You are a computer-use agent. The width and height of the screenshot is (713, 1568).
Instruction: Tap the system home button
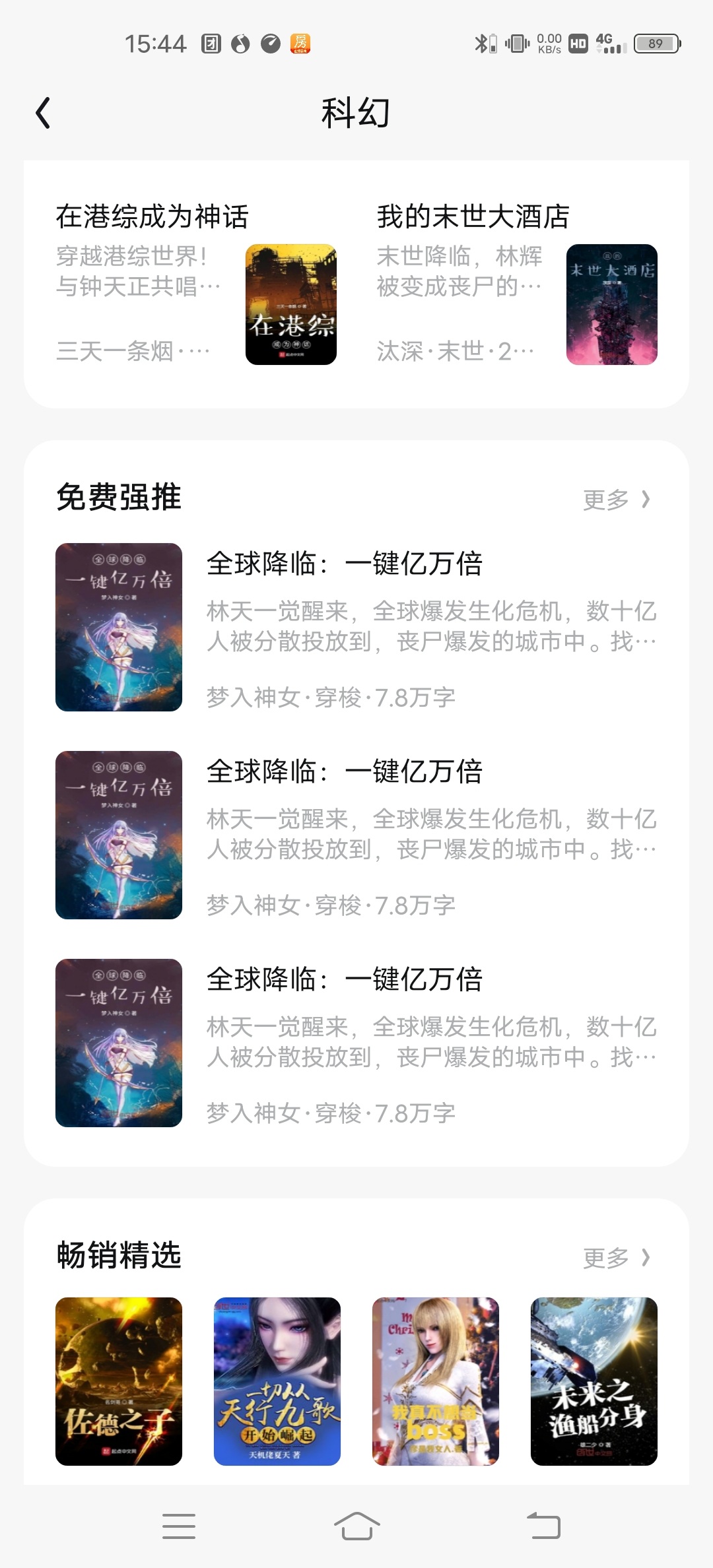[x=356, y=1526]
